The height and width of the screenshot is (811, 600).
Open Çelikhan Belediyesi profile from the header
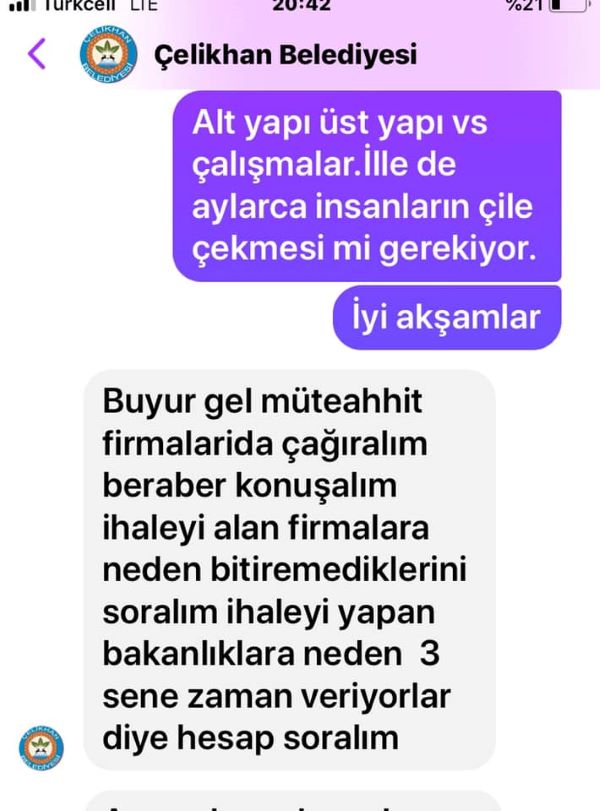point(285,55)
